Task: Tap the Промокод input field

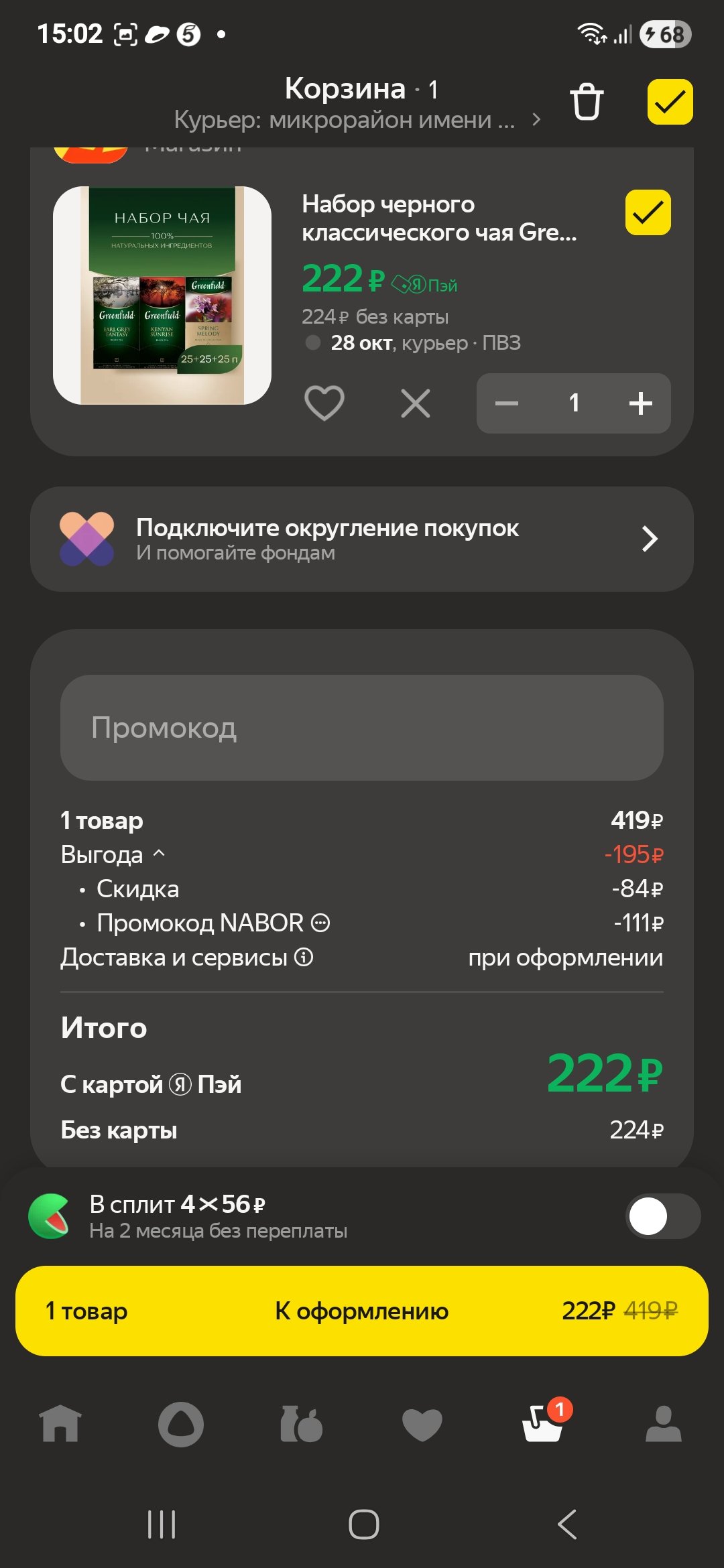Action: click(362, 728)
